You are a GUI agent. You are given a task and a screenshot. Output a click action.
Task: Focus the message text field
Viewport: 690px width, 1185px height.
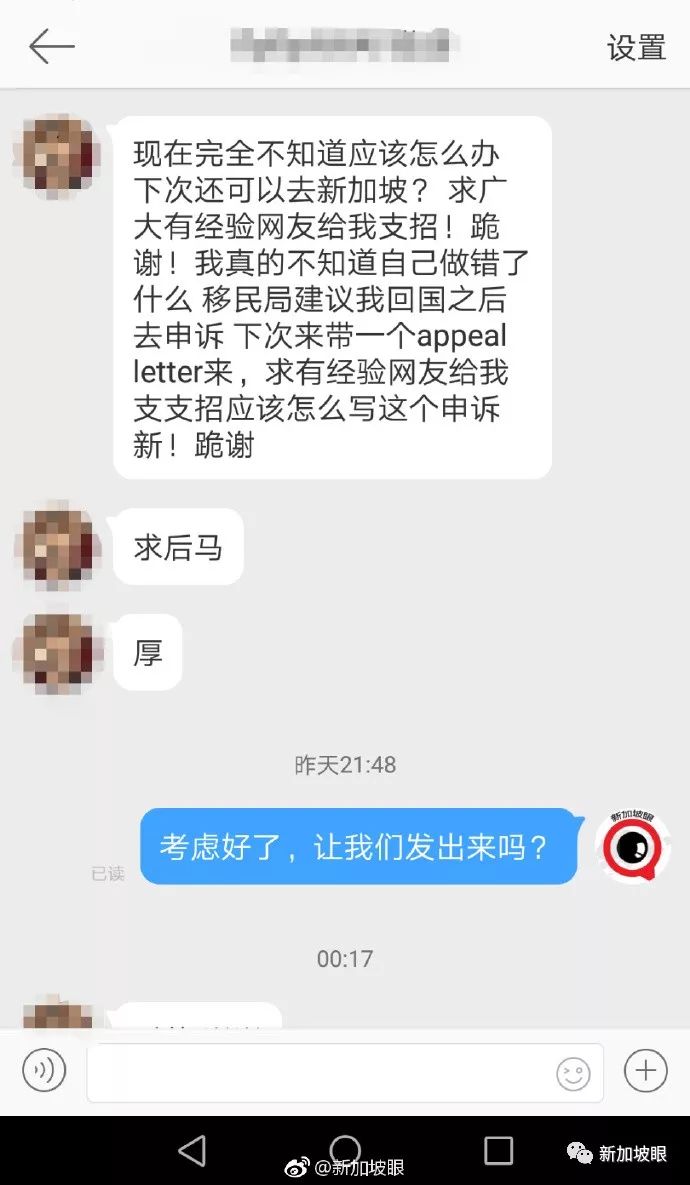(320, 1072)
